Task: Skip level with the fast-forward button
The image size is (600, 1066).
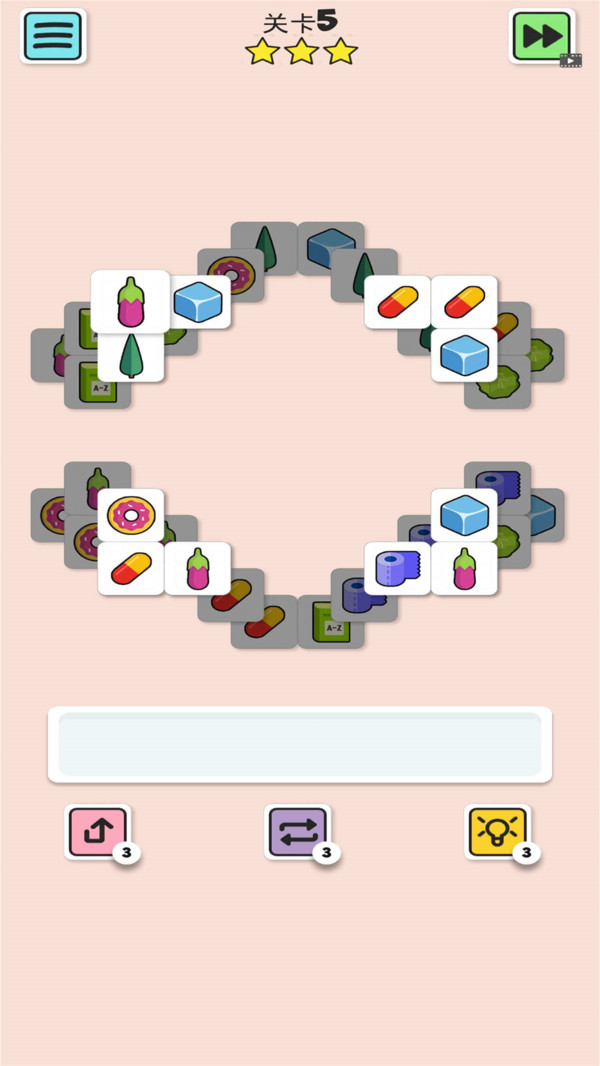Action: tap(541, 36)
